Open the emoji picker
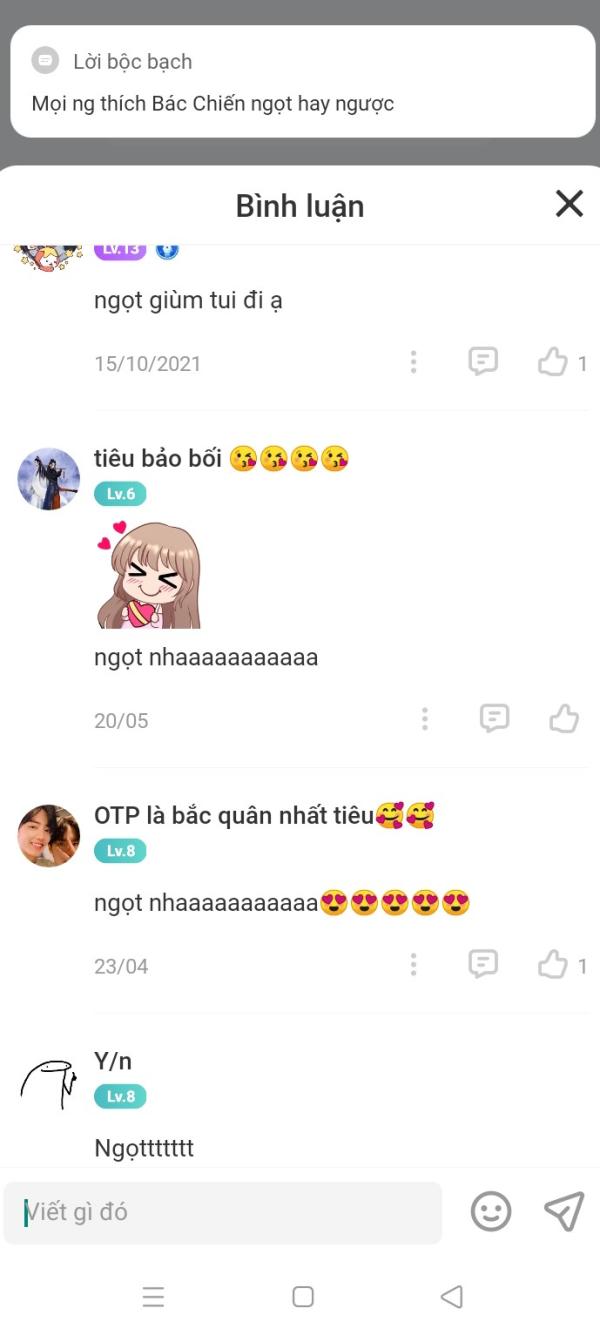Screen dimensions: 600x1335 click(491, 1212)
